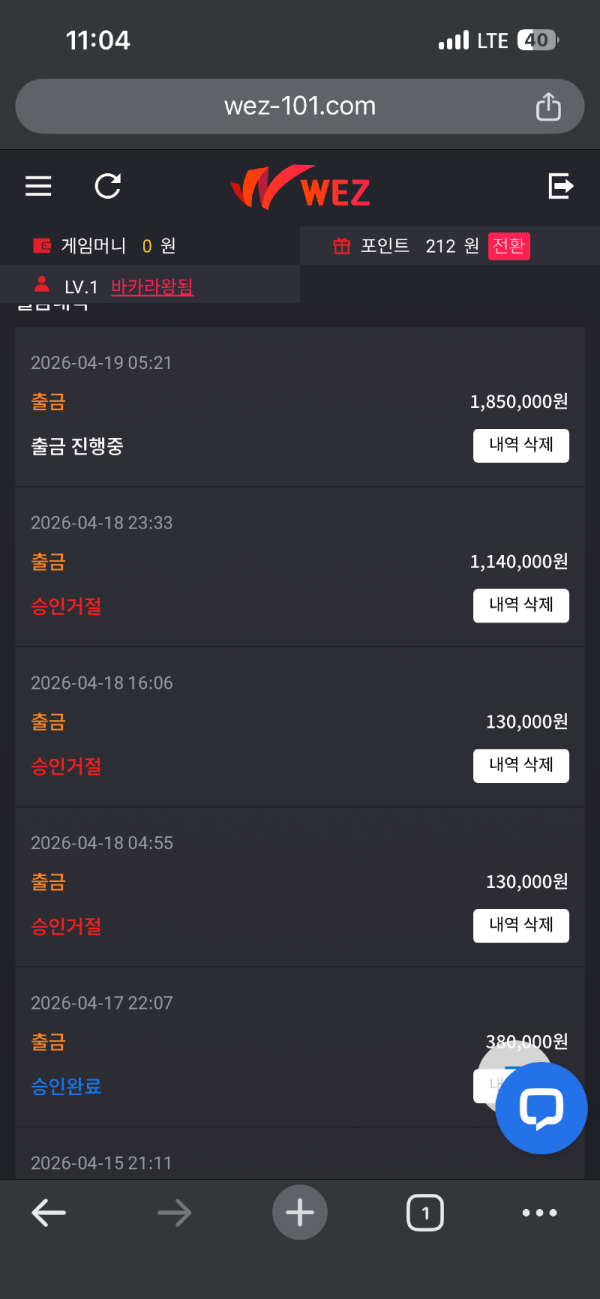This screenshot has height=1299, width=600.
Task: Delete the 04-18 16:06 withdrawal record
Action: 521,765
